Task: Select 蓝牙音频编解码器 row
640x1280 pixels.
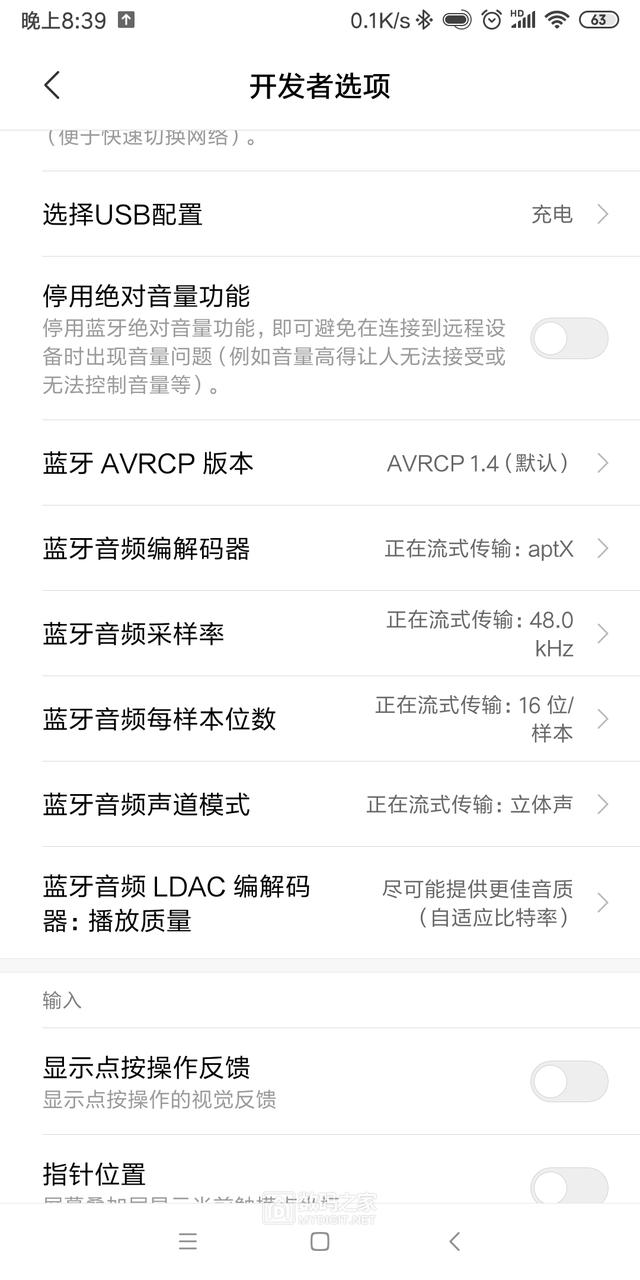Action: click(x=320, y=549)
